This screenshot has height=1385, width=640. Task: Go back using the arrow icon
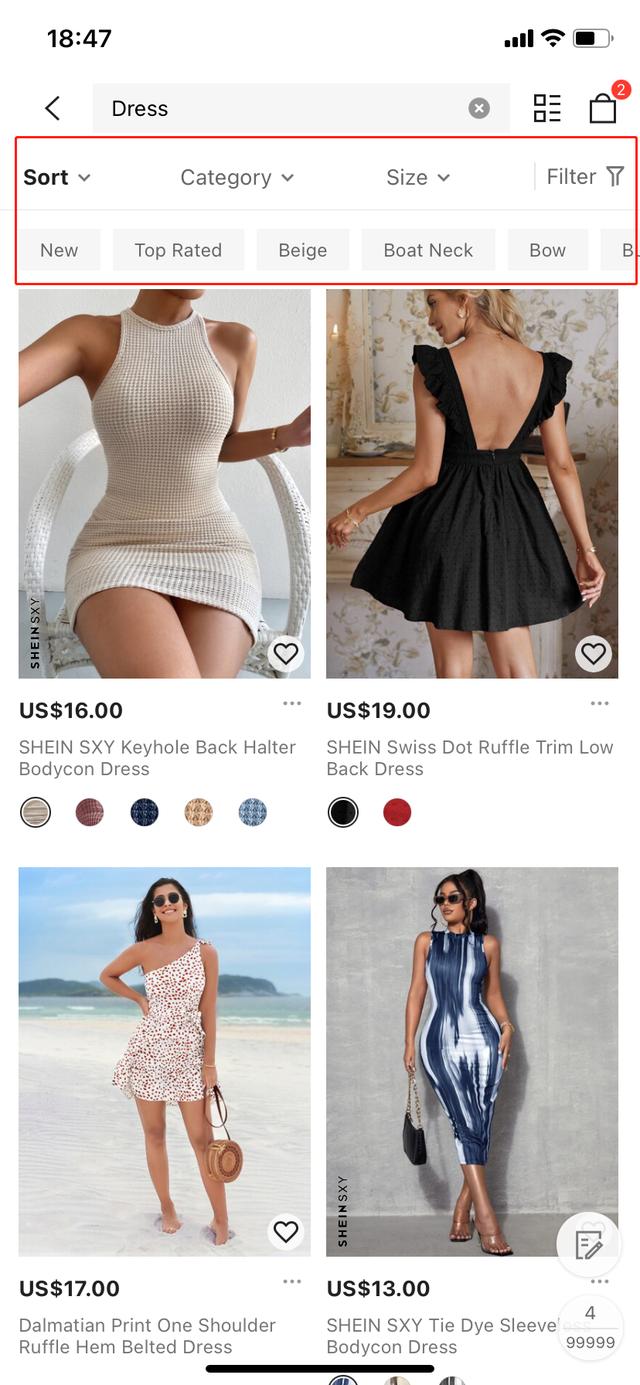53,108
